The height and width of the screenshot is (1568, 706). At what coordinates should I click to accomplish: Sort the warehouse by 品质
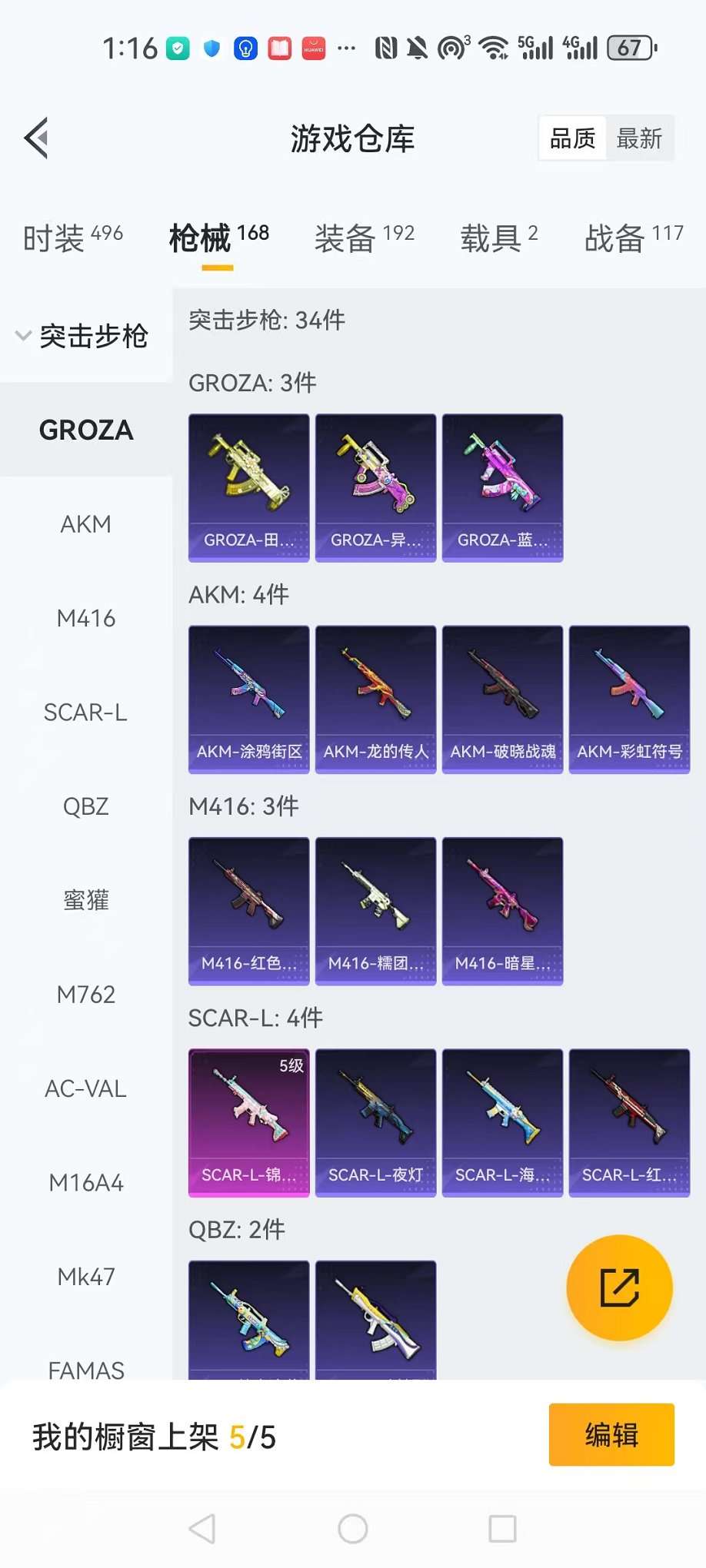click(x=572, y=138)
